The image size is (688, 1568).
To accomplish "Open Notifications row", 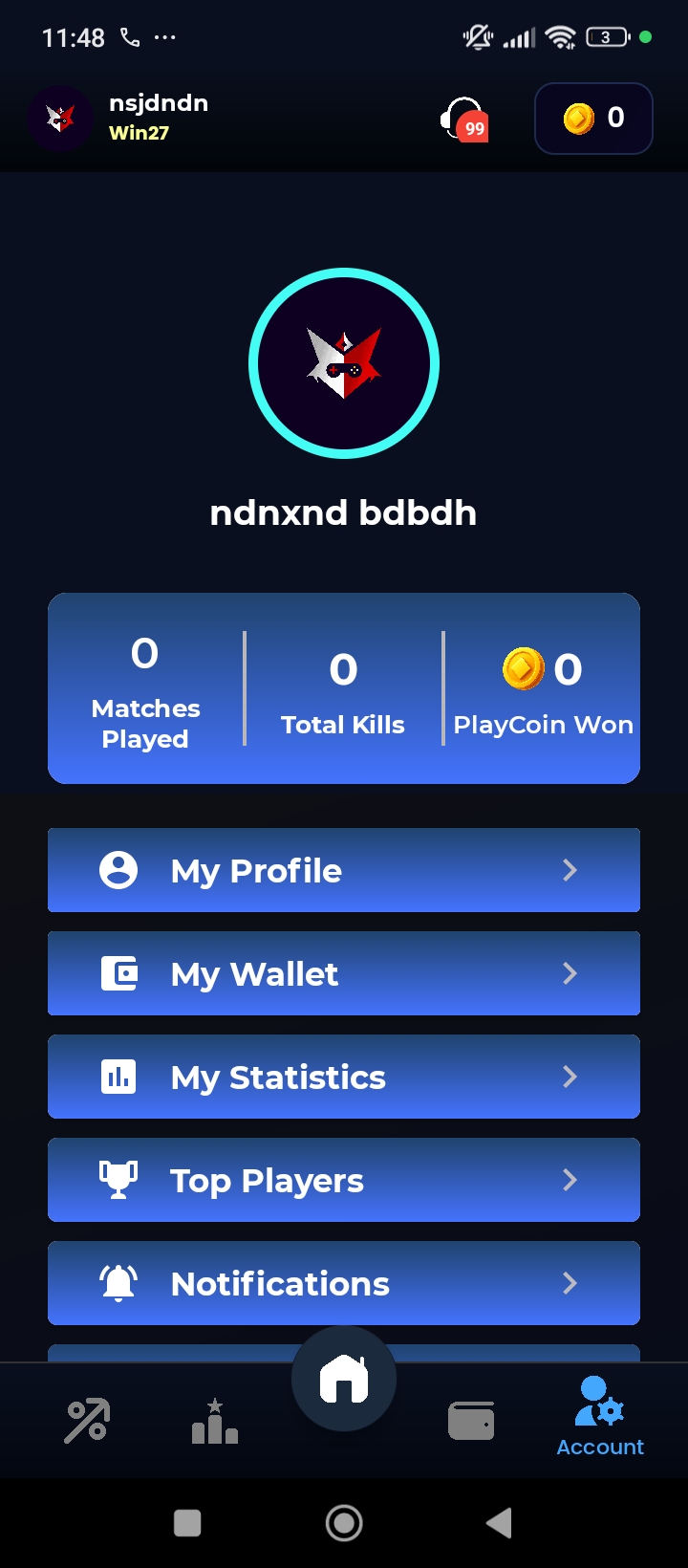I will (x=344, y=1283).
